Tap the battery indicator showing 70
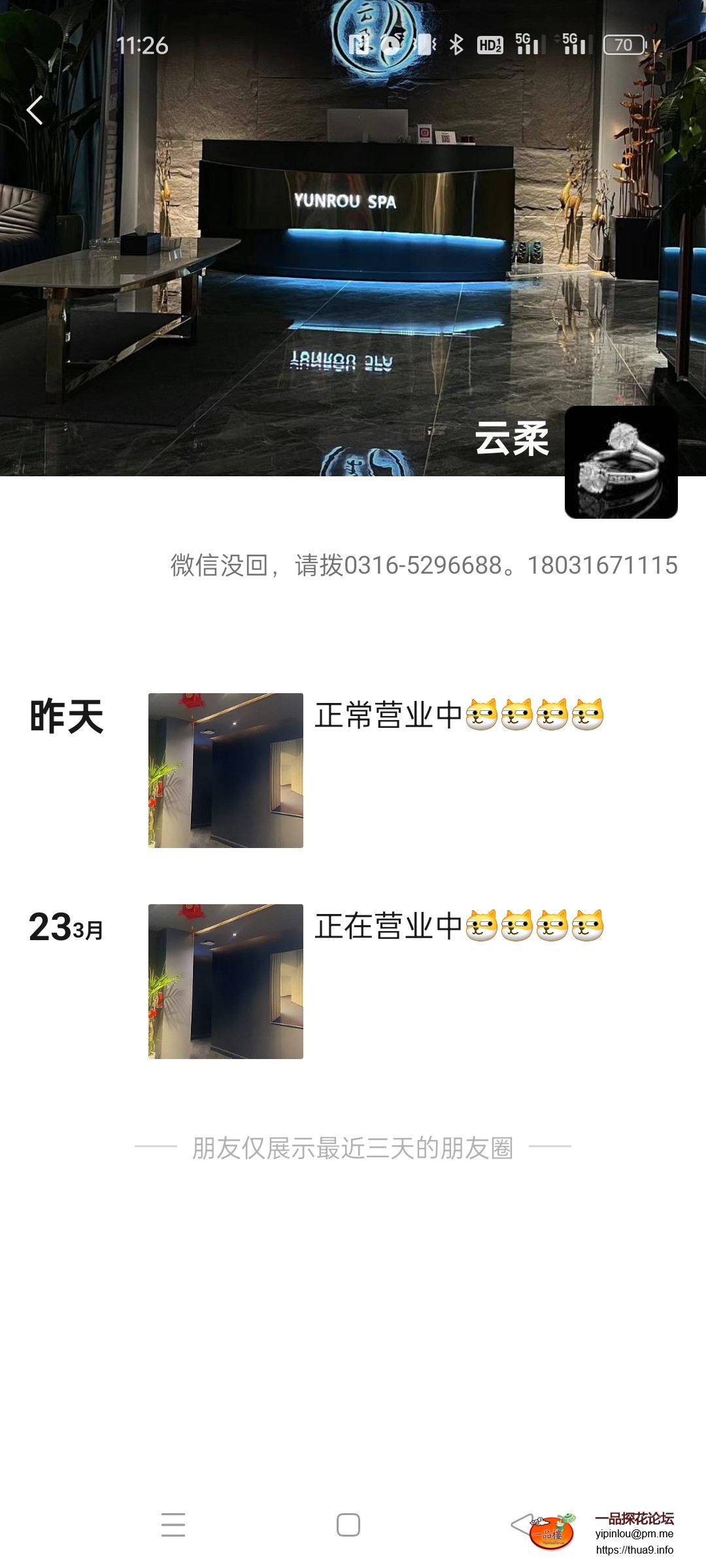706x1568 pixels. tap(624, 44)
